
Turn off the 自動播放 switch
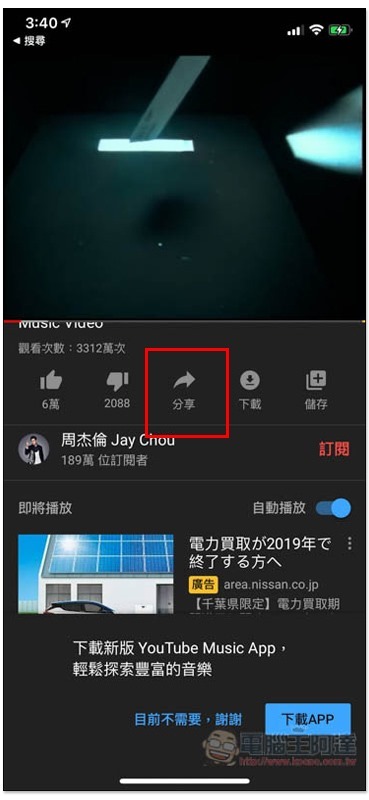click(x=333, y=508)
